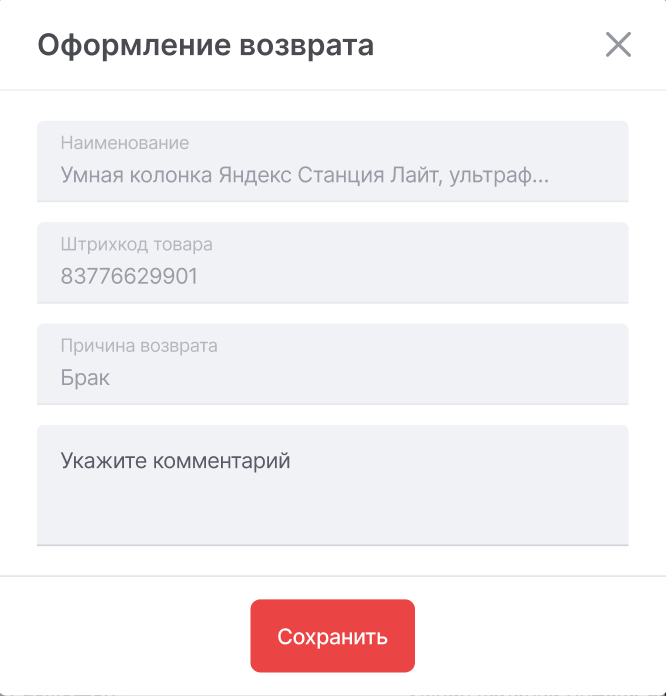Tap the Наименование field
Screen dimensions: 666x696
pos(332,162)
